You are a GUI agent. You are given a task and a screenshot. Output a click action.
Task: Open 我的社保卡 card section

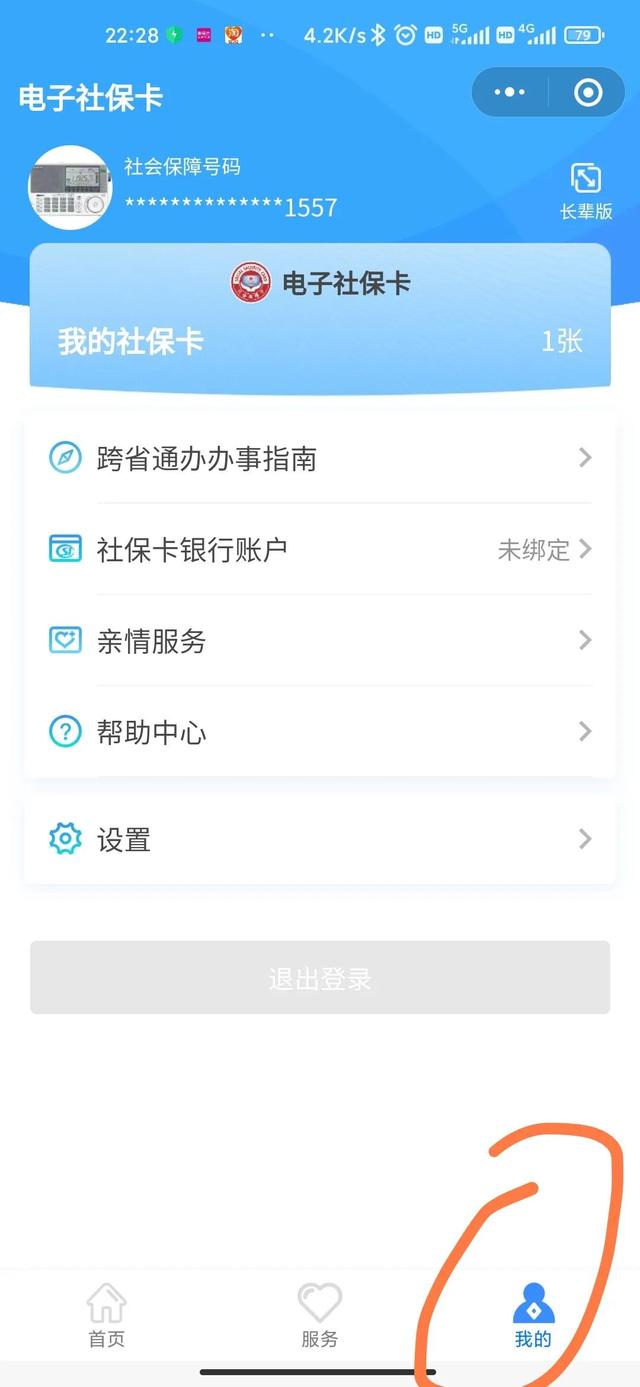[320, 342]
